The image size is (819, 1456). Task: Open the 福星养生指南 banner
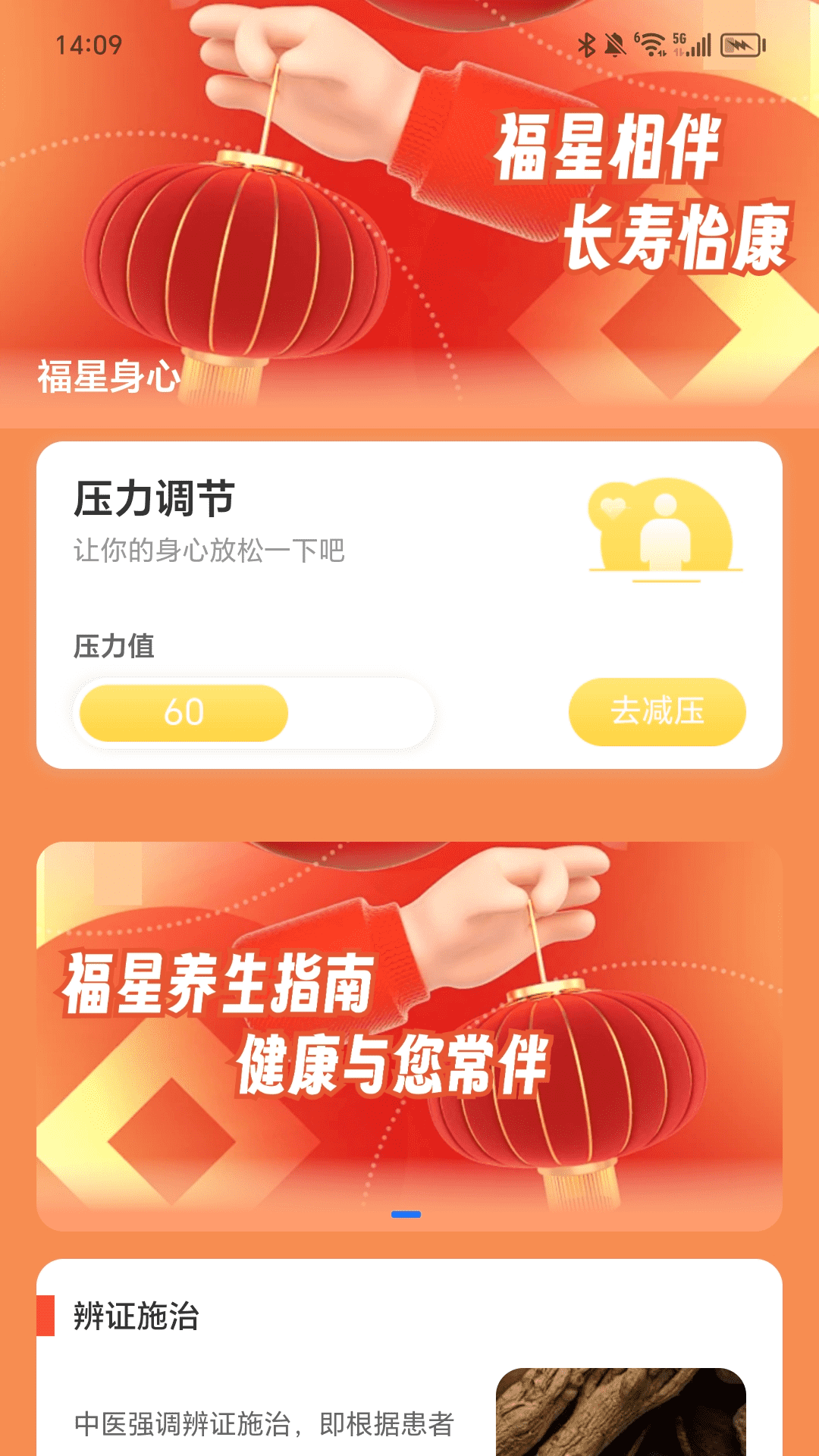coord(409,1031)
